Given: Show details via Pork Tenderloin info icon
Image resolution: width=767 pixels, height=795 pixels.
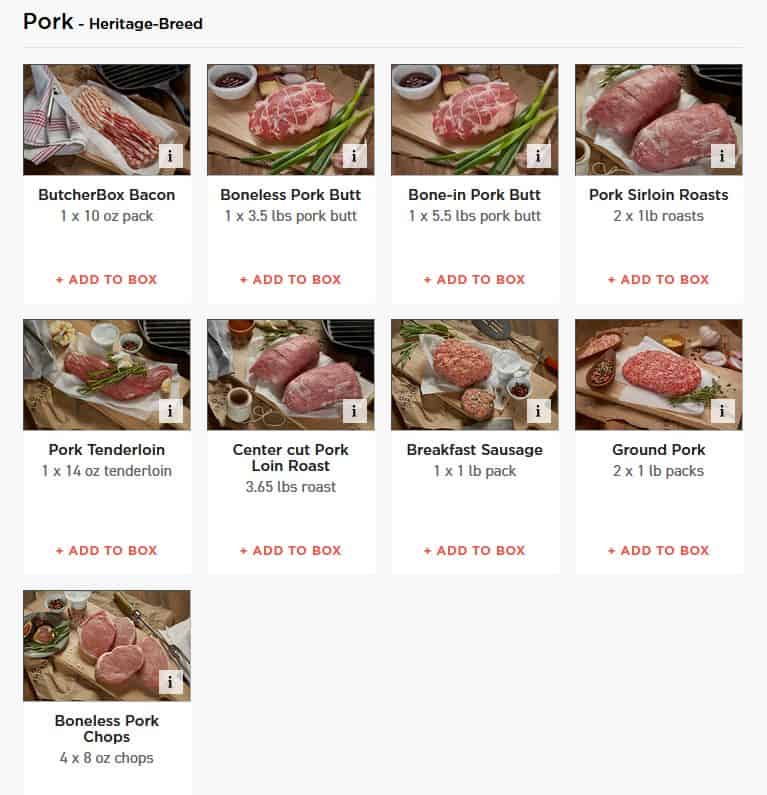Looking at the screenshot, I should coord(170,410).
